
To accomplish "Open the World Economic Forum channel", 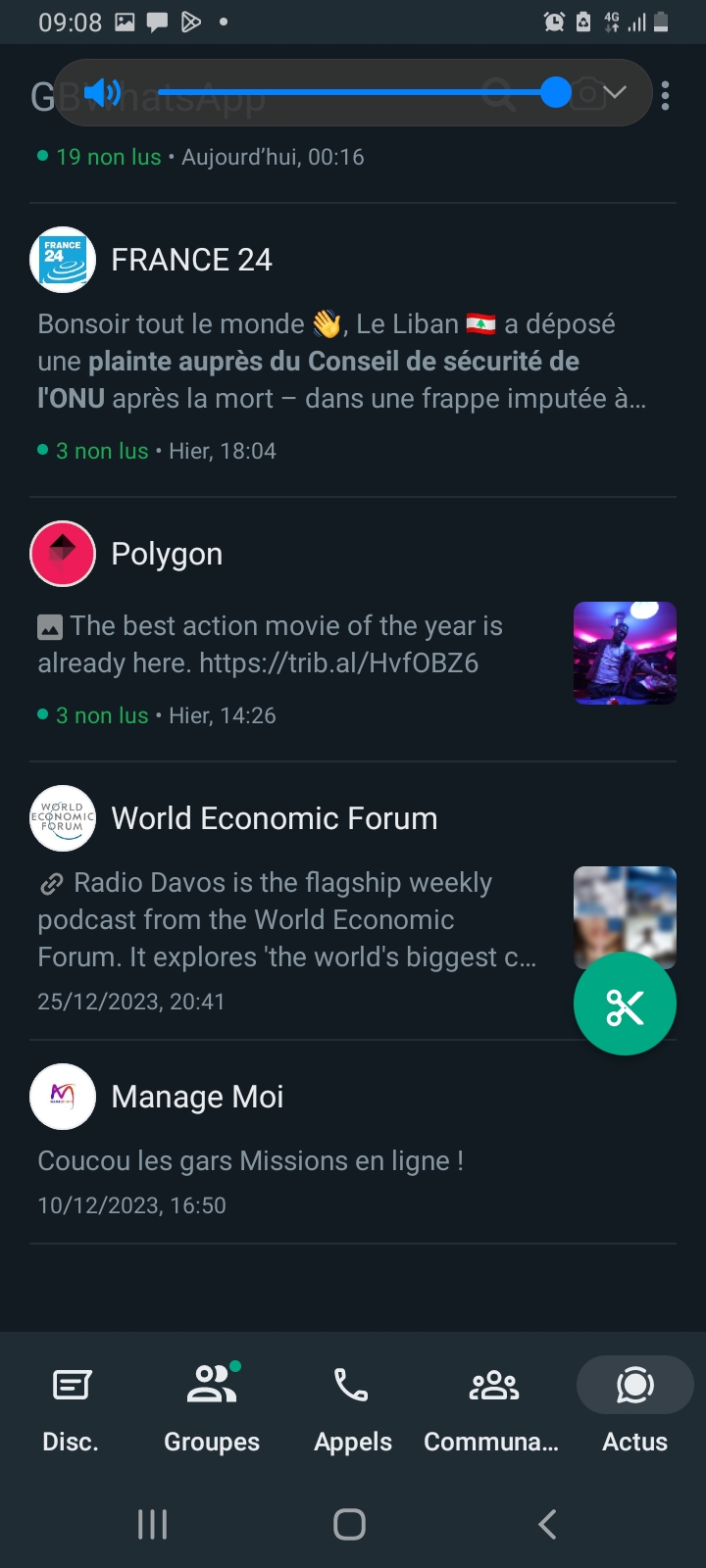I will 274,818.
